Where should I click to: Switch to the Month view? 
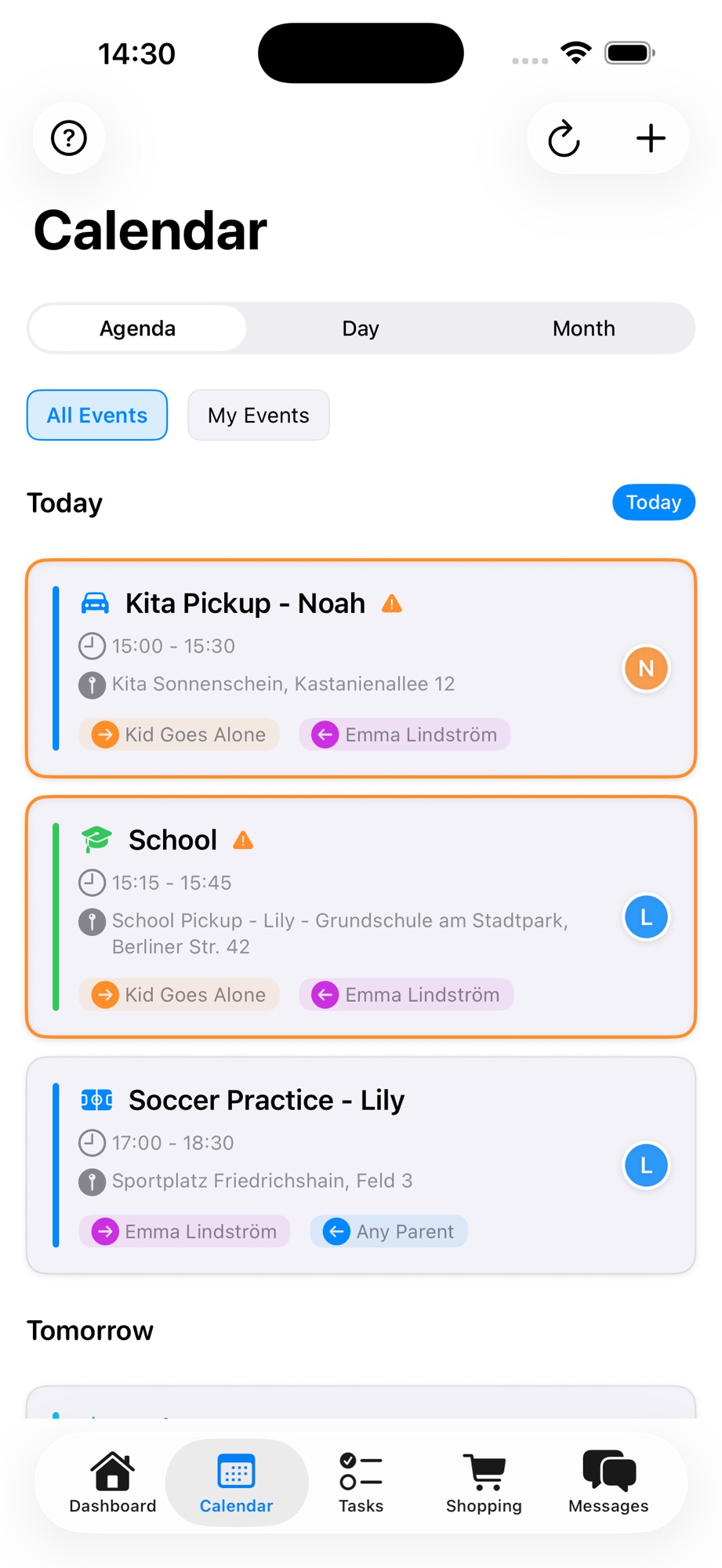583,328
